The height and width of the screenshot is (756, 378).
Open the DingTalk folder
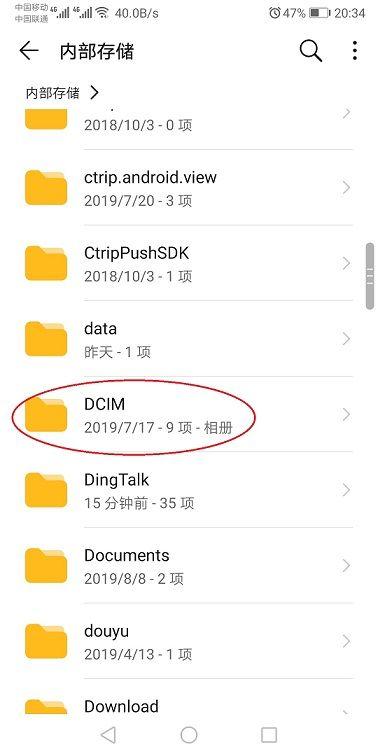[189, 490]
